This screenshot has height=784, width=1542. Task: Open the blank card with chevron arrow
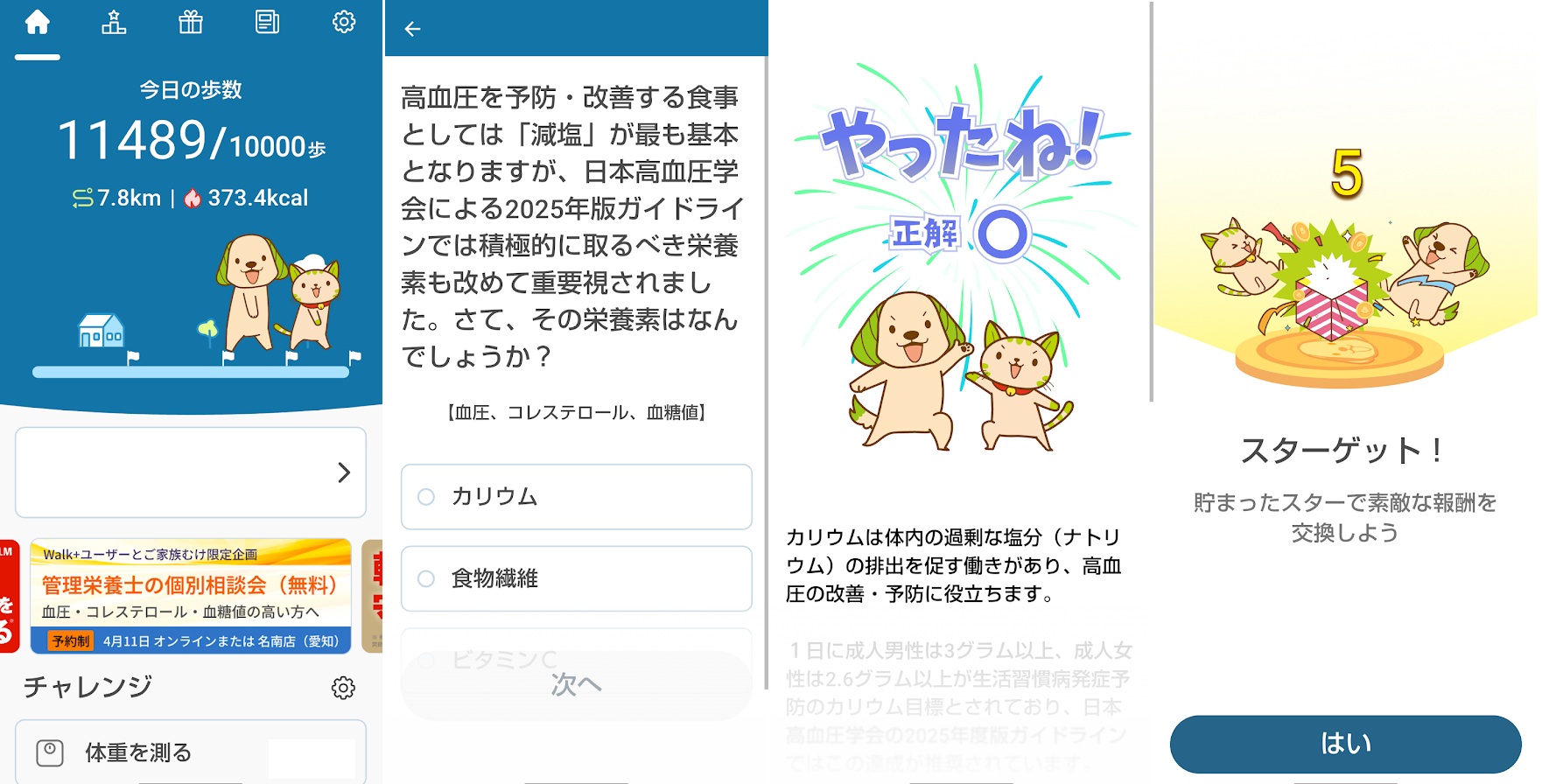pyautogui.click(x=190, y=472)
